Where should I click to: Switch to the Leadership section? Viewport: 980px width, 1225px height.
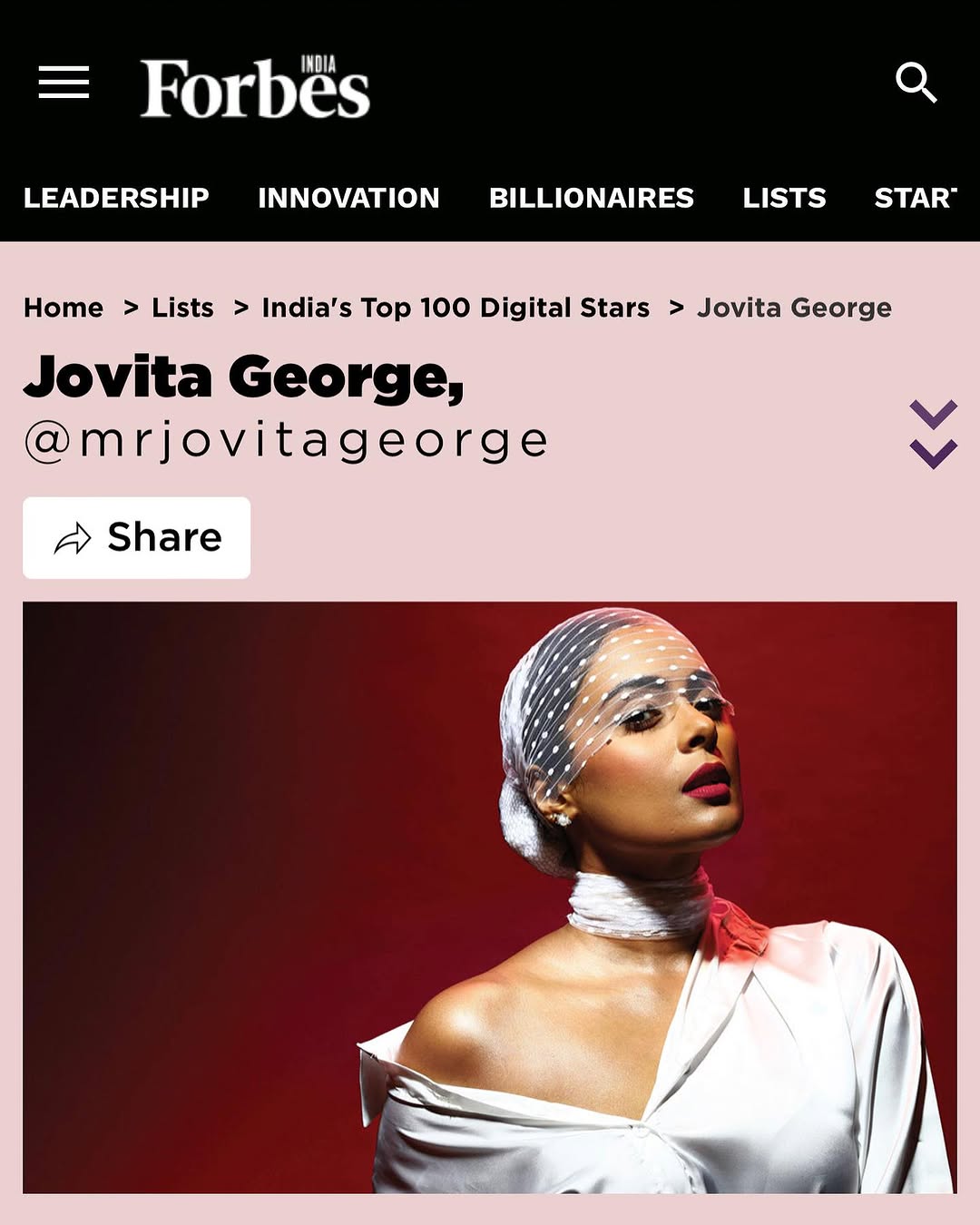tap(116, 198)
